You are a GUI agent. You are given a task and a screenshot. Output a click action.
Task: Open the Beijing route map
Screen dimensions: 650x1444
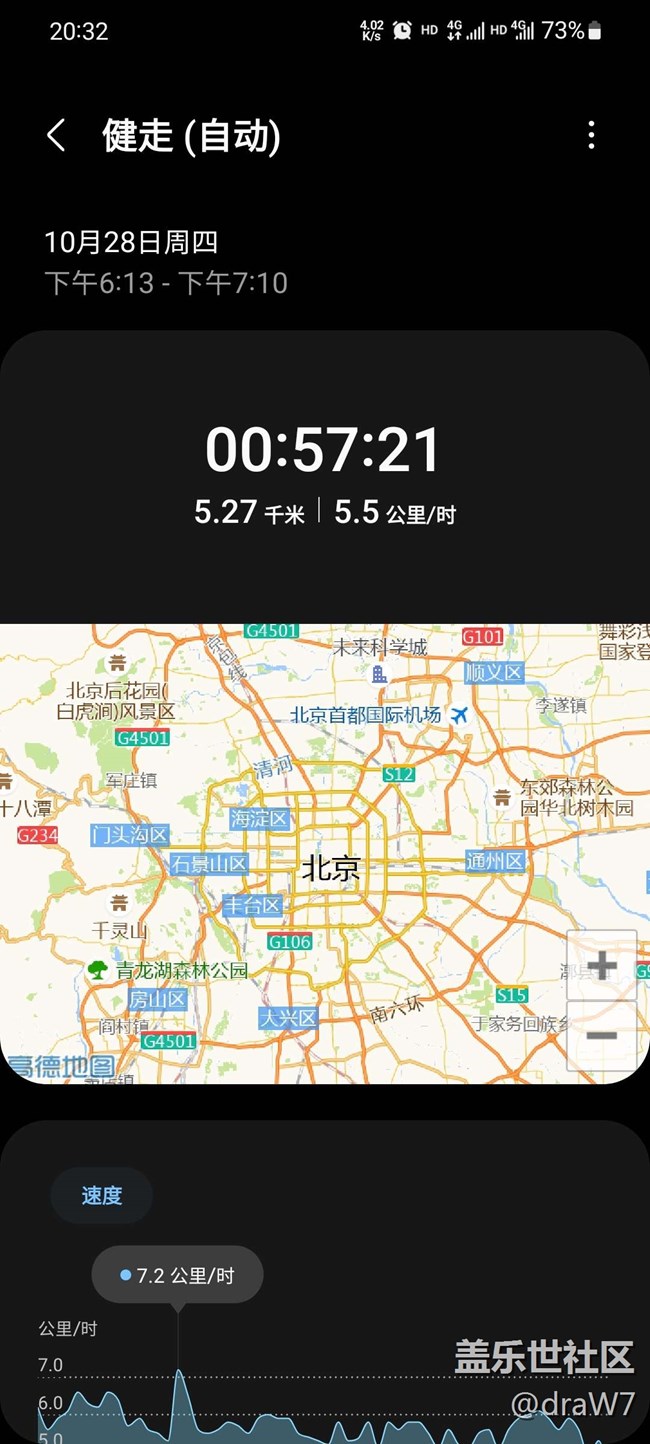click(300, 850)
